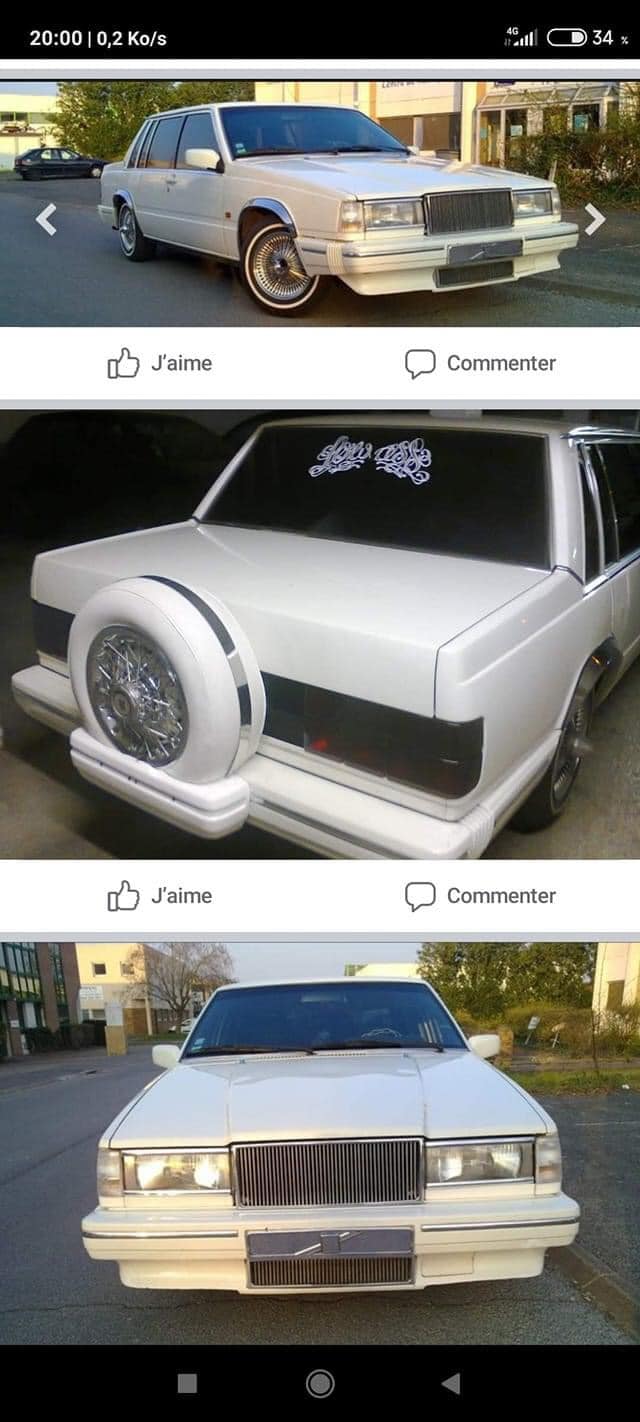Like the first photo with J'aime
The height and width of the screenshot is (1422, 640).
pyautogui.click(x=160, y=363)
